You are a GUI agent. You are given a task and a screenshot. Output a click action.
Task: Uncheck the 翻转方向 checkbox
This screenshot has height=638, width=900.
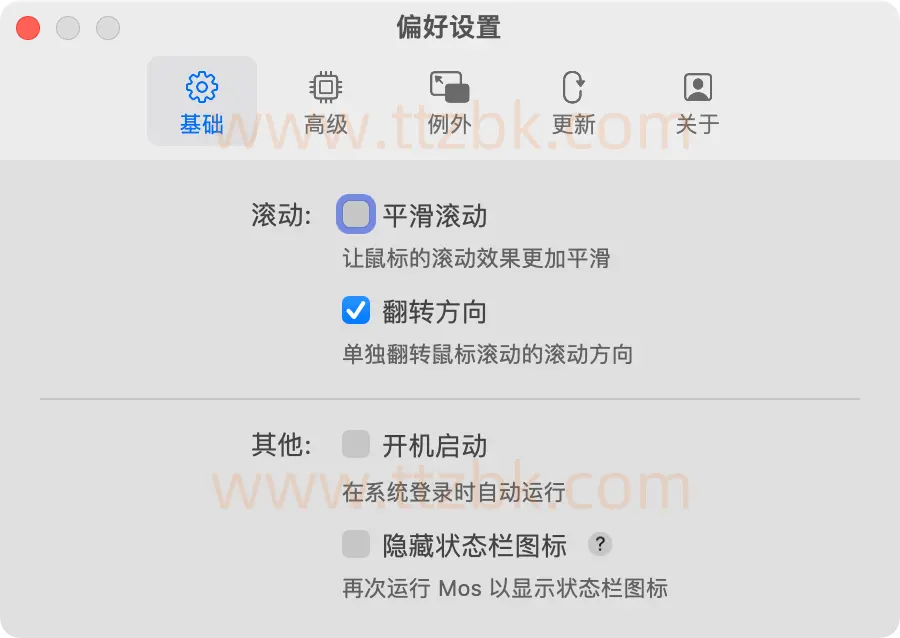click(x=356, y=311)
